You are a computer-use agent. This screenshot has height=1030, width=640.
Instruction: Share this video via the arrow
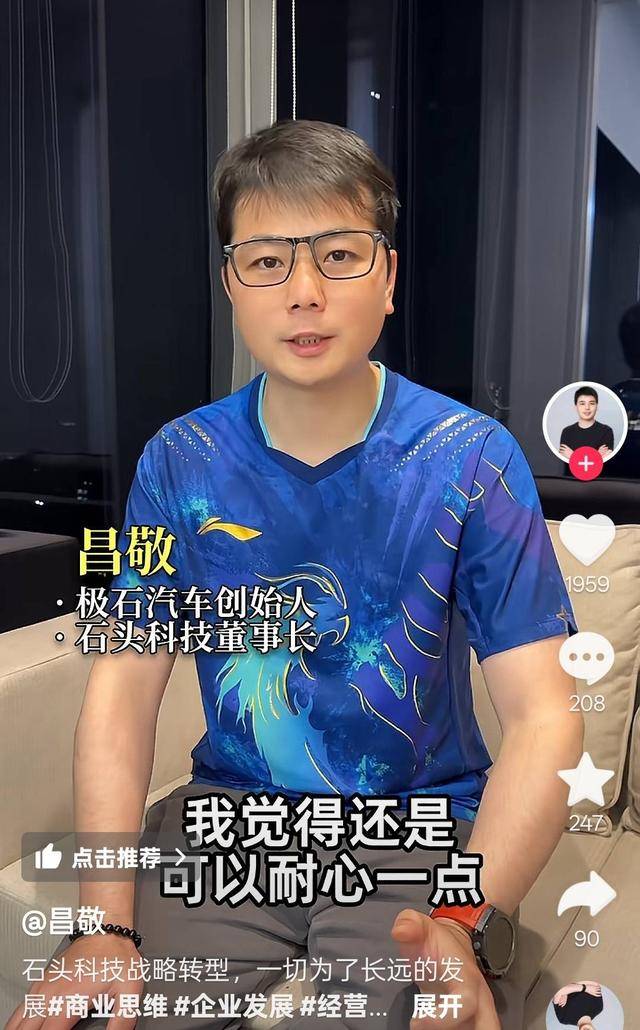click(587, 895)
